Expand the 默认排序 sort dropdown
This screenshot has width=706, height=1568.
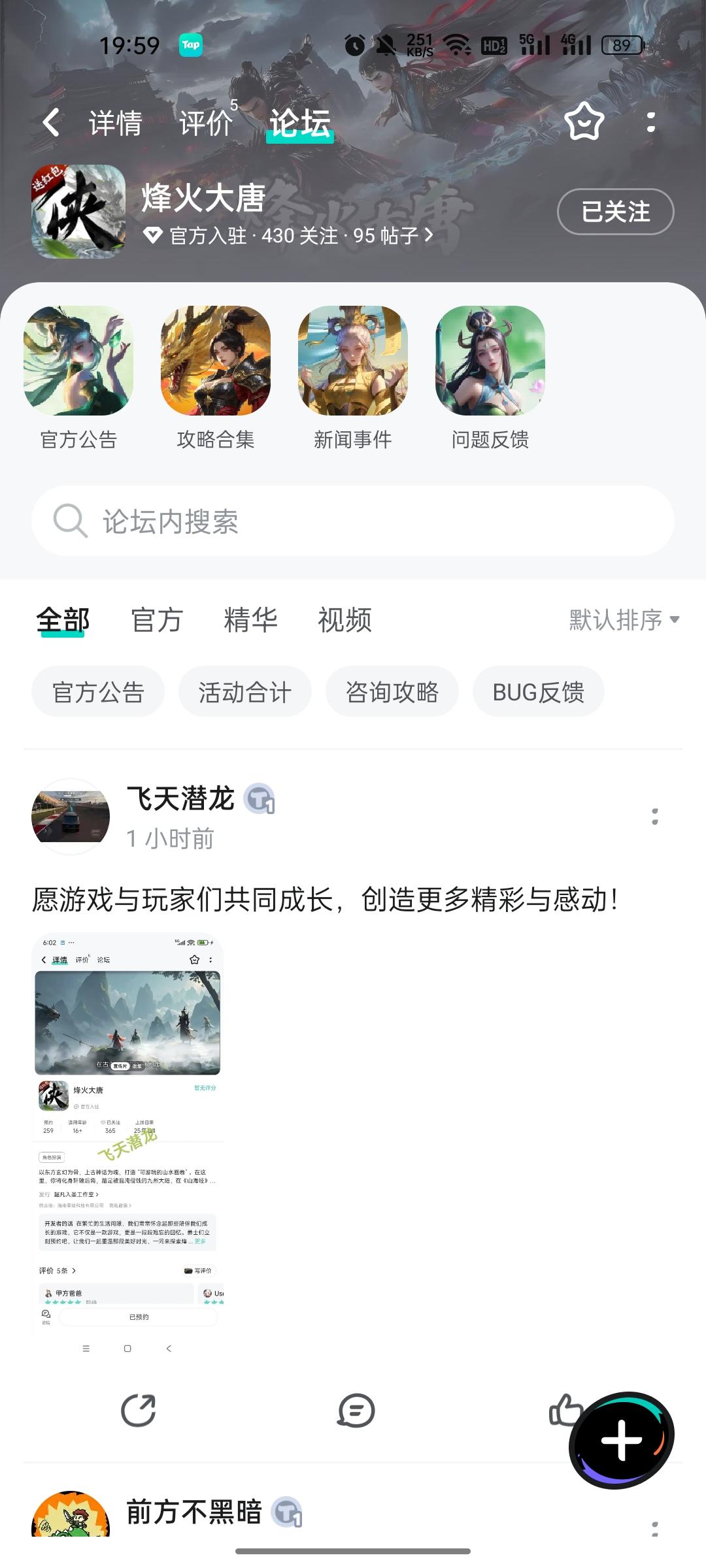coord(624,619)
